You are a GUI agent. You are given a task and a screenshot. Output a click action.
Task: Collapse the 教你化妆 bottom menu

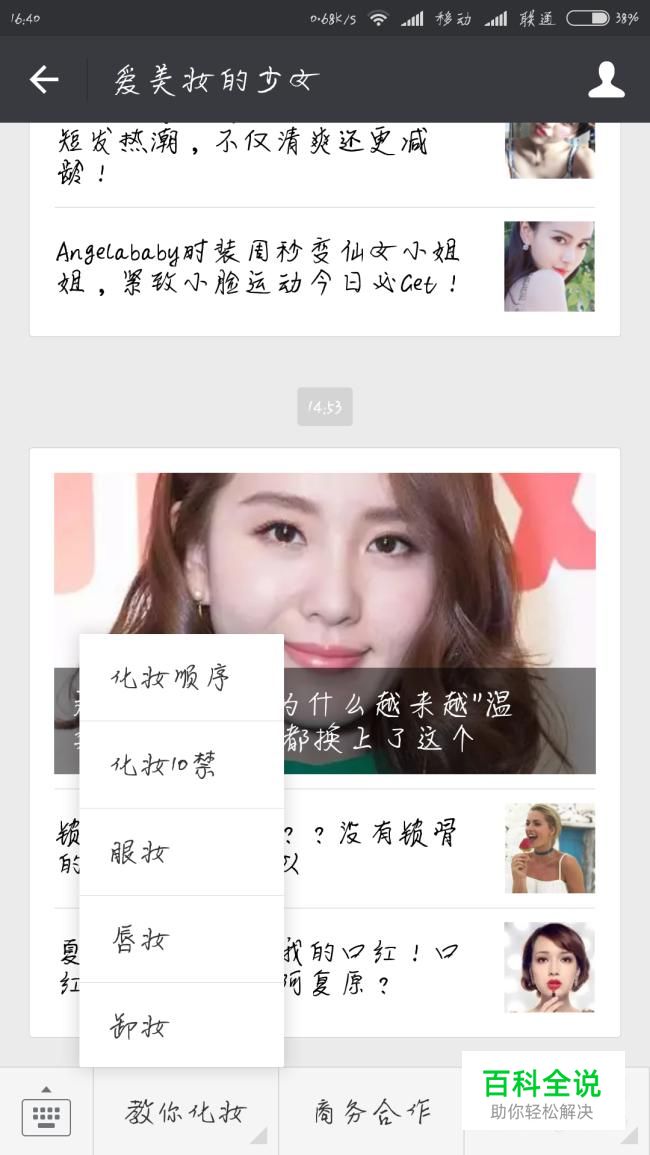pos(185,1112)
